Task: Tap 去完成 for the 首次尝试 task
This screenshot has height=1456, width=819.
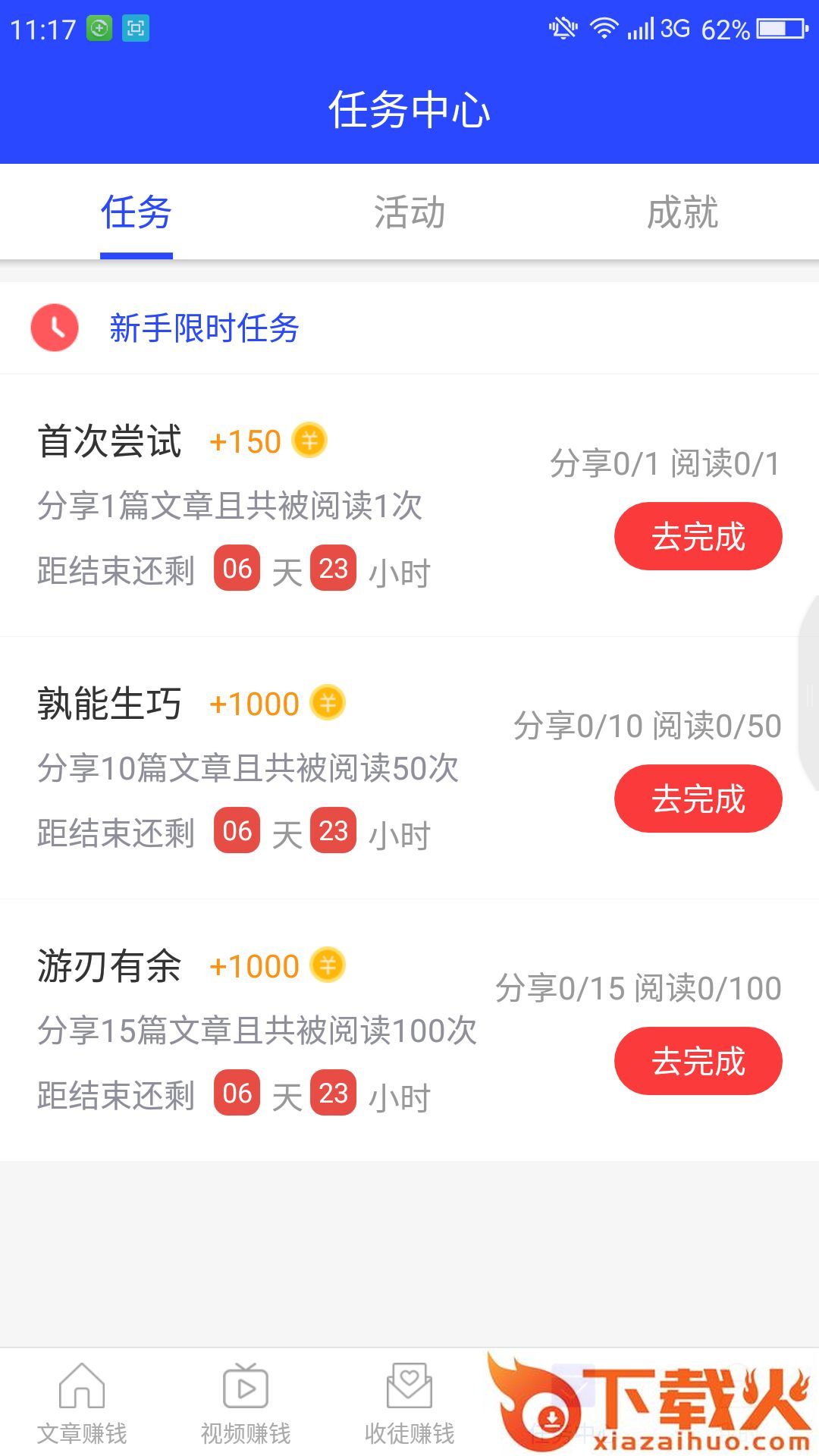Action: (x=698, y=536)
